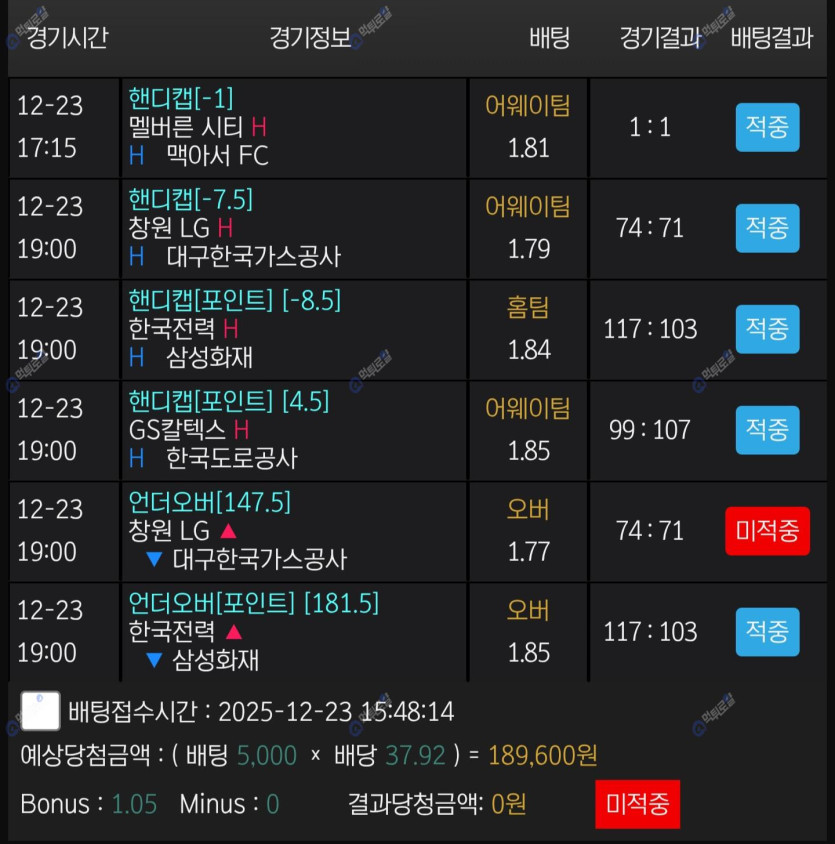Screen dimensions: 835x844
Task: Tick the checkbox beside 배팅접수시간
Action: 40,711
